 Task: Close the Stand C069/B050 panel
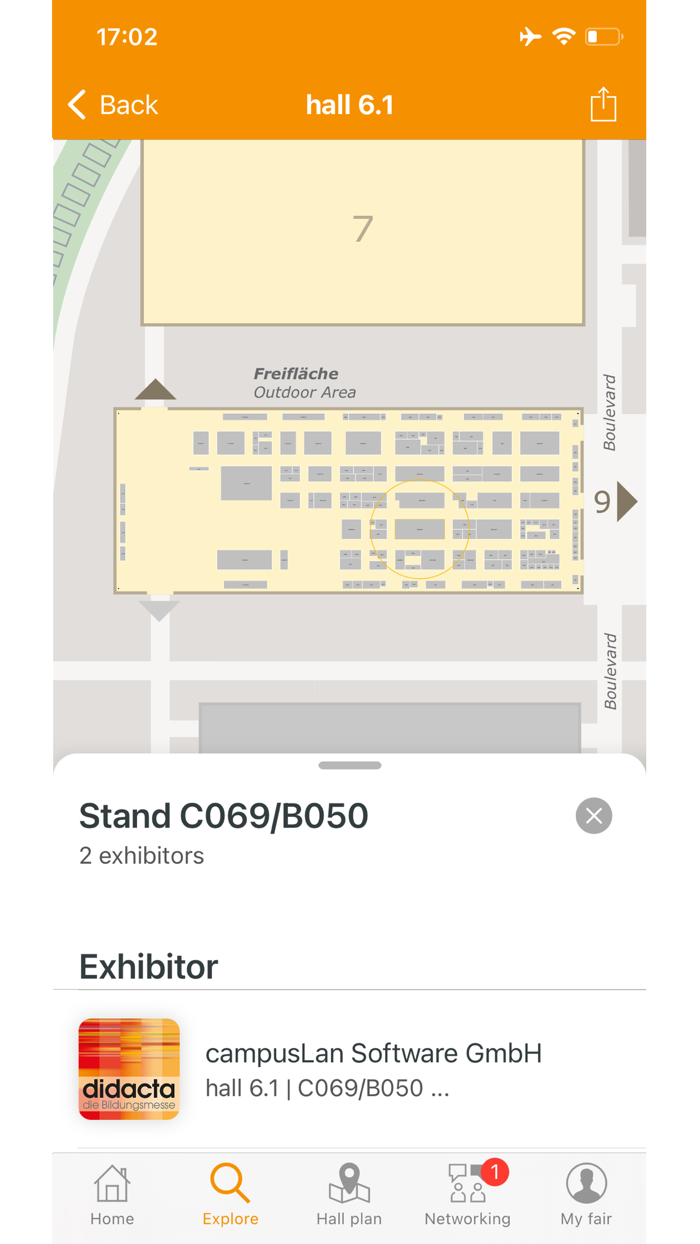(594, 816)
